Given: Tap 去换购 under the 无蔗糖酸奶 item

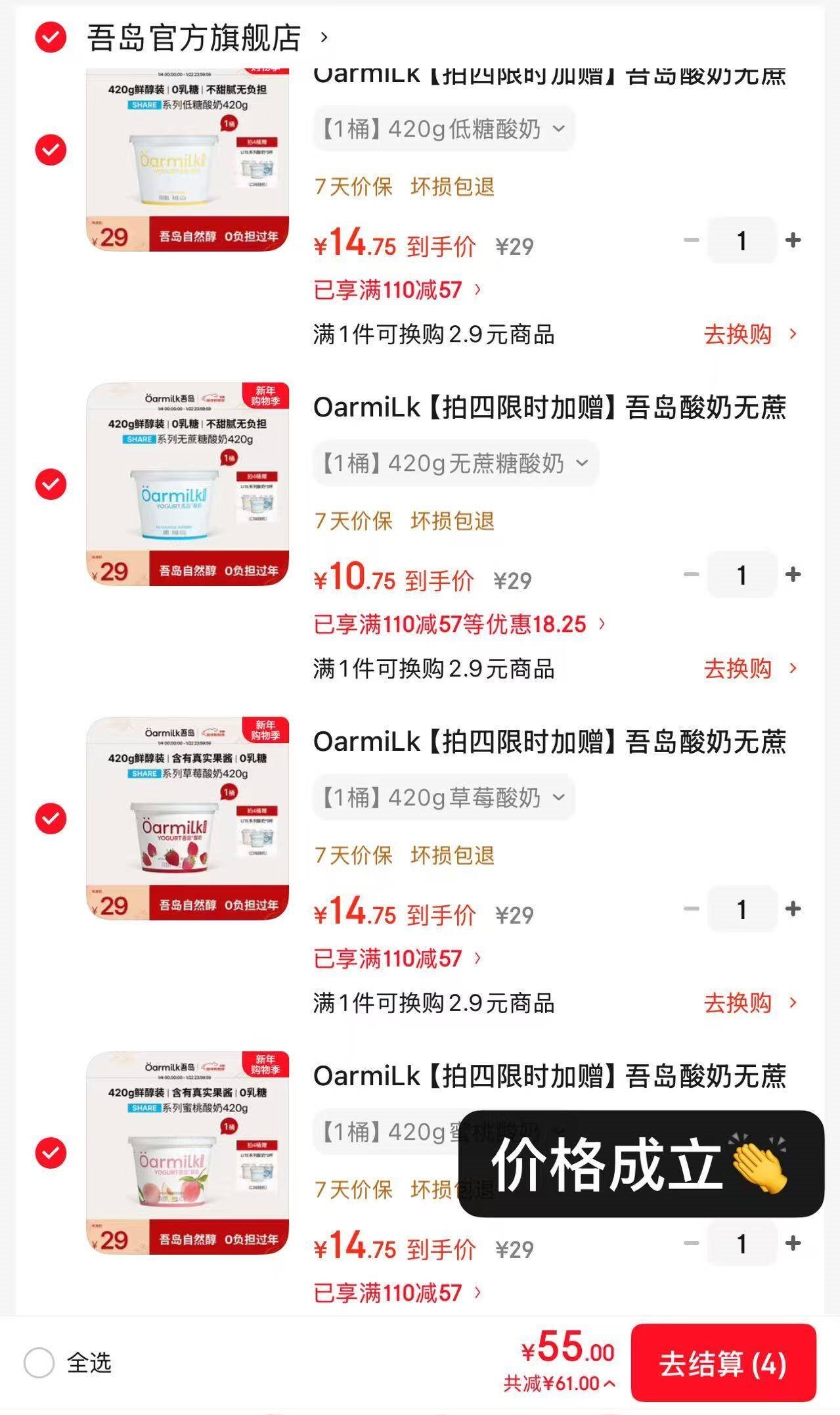Looking at the screenshot, I should [x=749, y=669].
